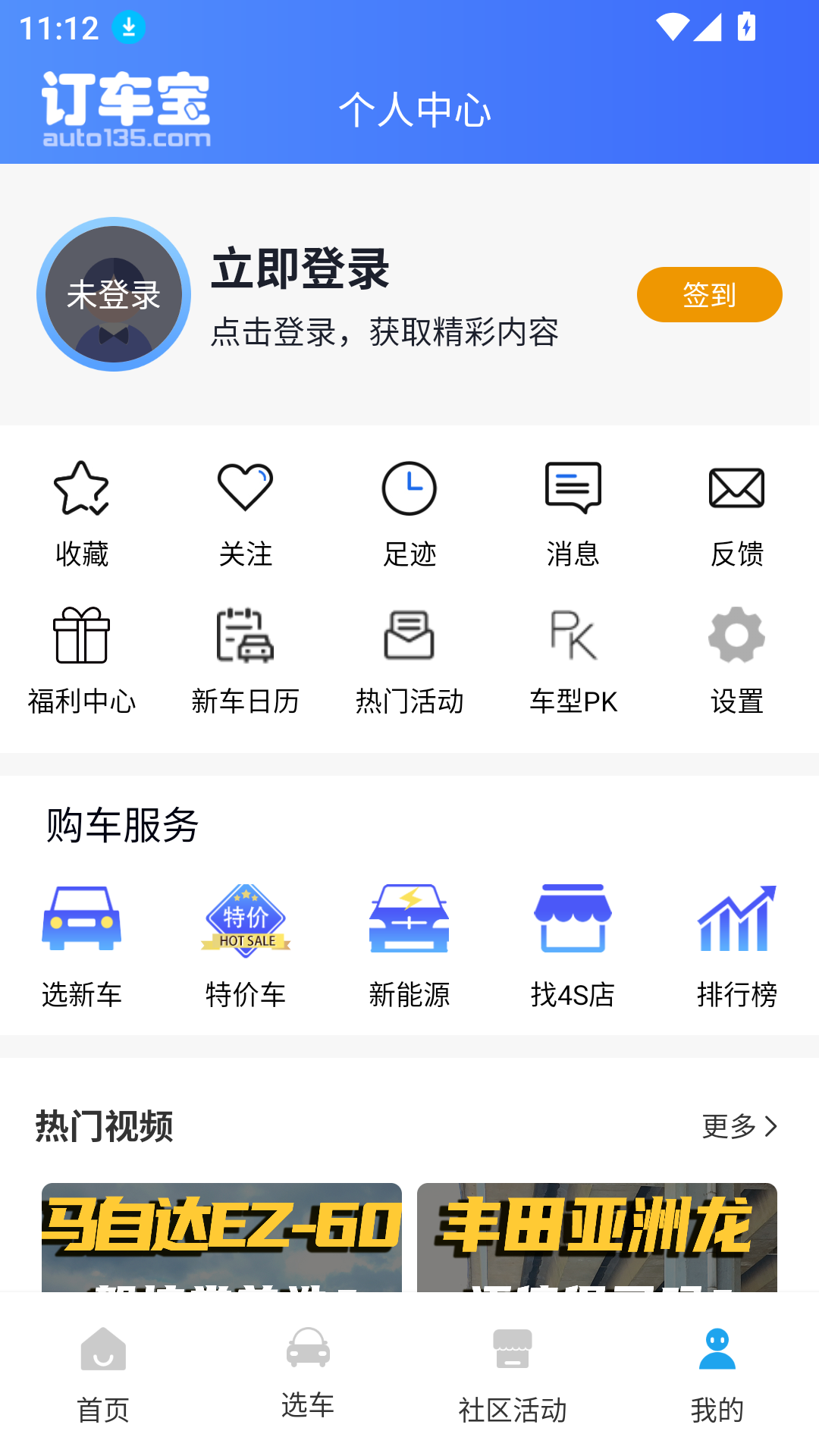Play the 马自达EZ-60 video thumbnail
Viewport: 819px width, 1456px height.
pos(221,1236)
